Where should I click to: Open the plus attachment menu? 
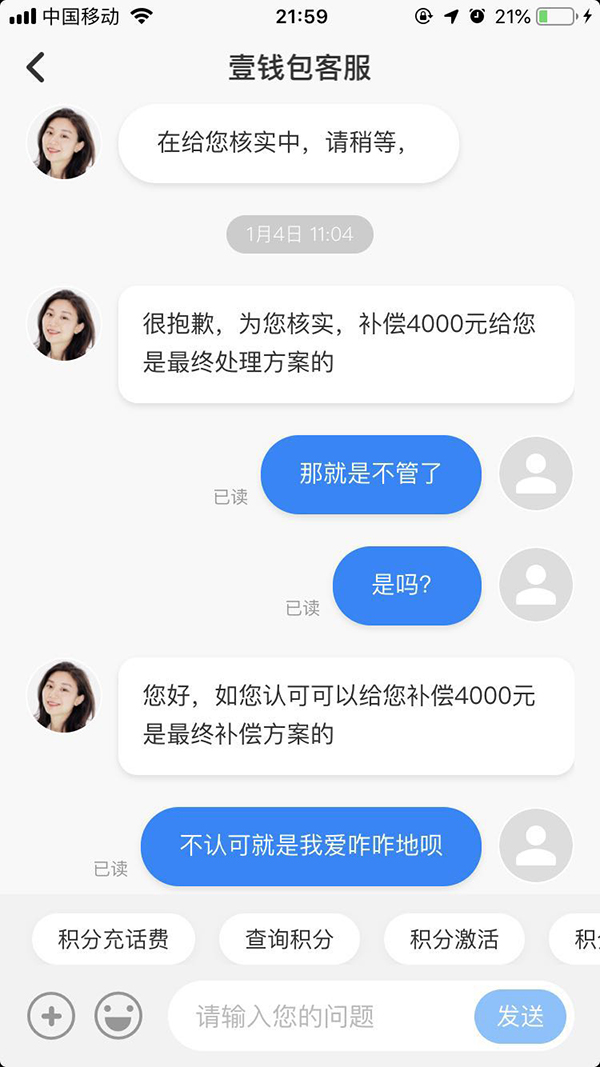pyautogui.click(x=51, y=1017)
